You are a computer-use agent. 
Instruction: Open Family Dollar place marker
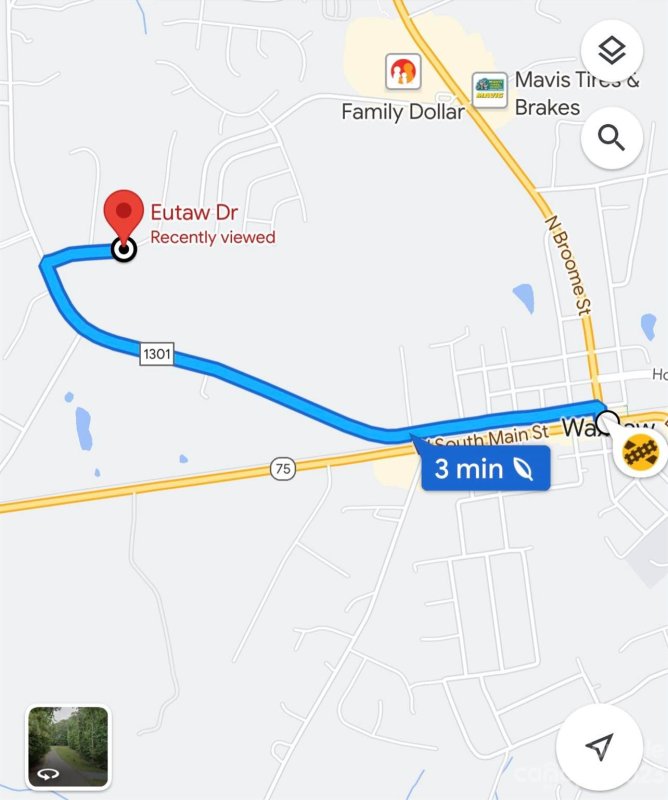coord(403,72)
